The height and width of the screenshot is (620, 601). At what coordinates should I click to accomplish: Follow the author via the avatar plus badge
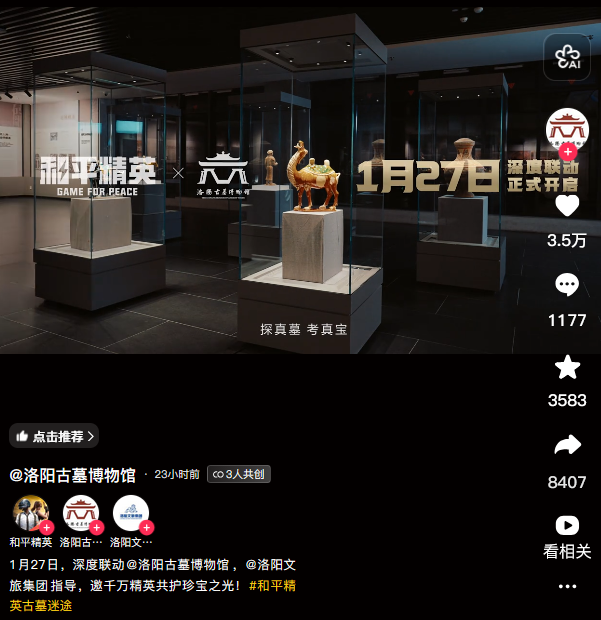[568, 152]
